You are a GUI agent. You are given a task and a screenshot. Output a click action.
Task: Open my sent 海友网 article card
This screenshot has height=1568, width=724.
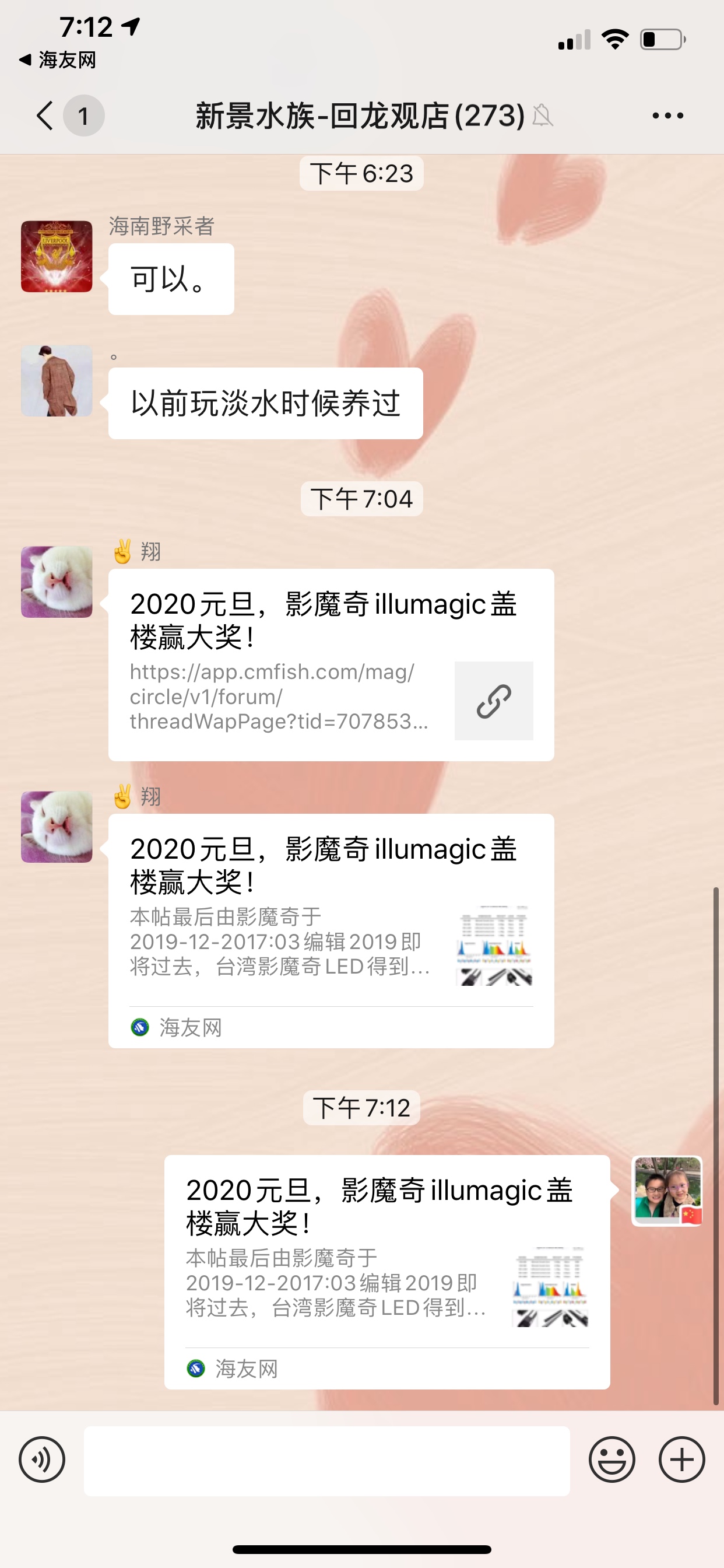point(387,1271)
